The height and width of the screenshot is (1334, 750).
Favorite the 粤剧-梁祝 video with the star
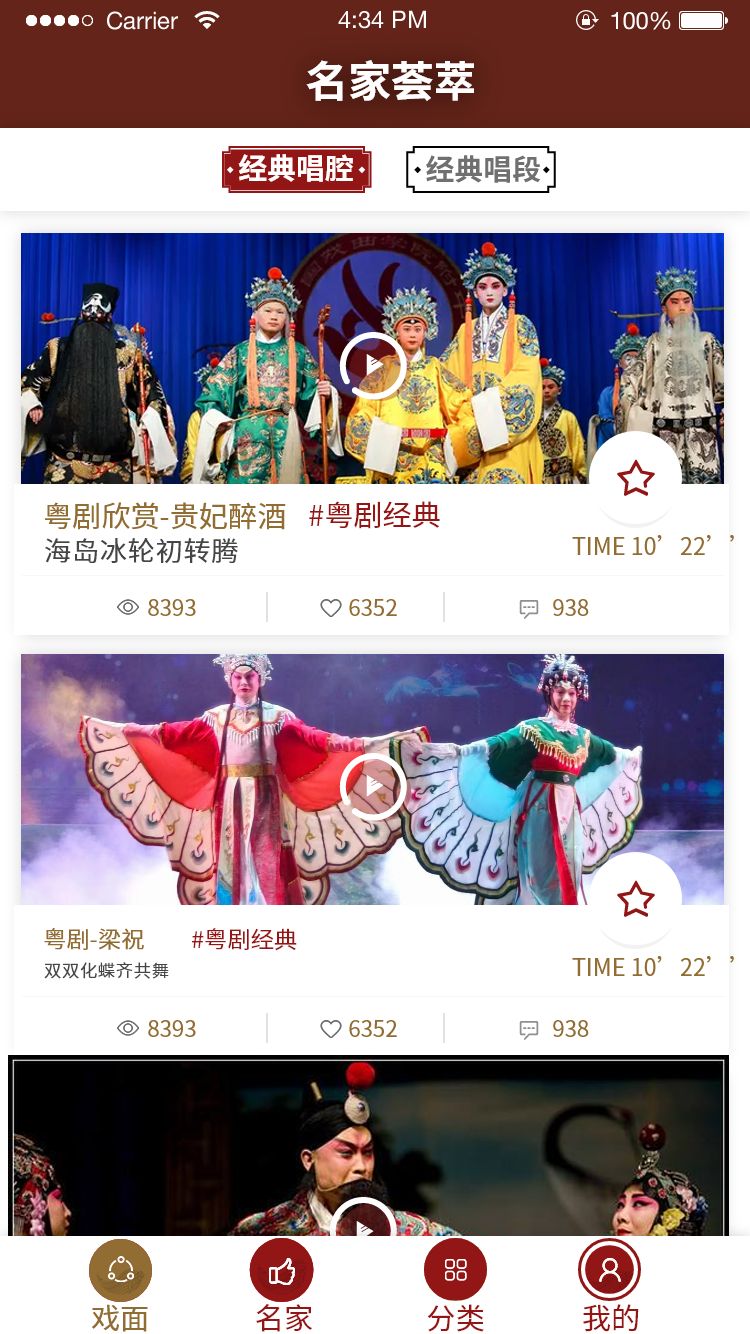click(x=635, y=900)
